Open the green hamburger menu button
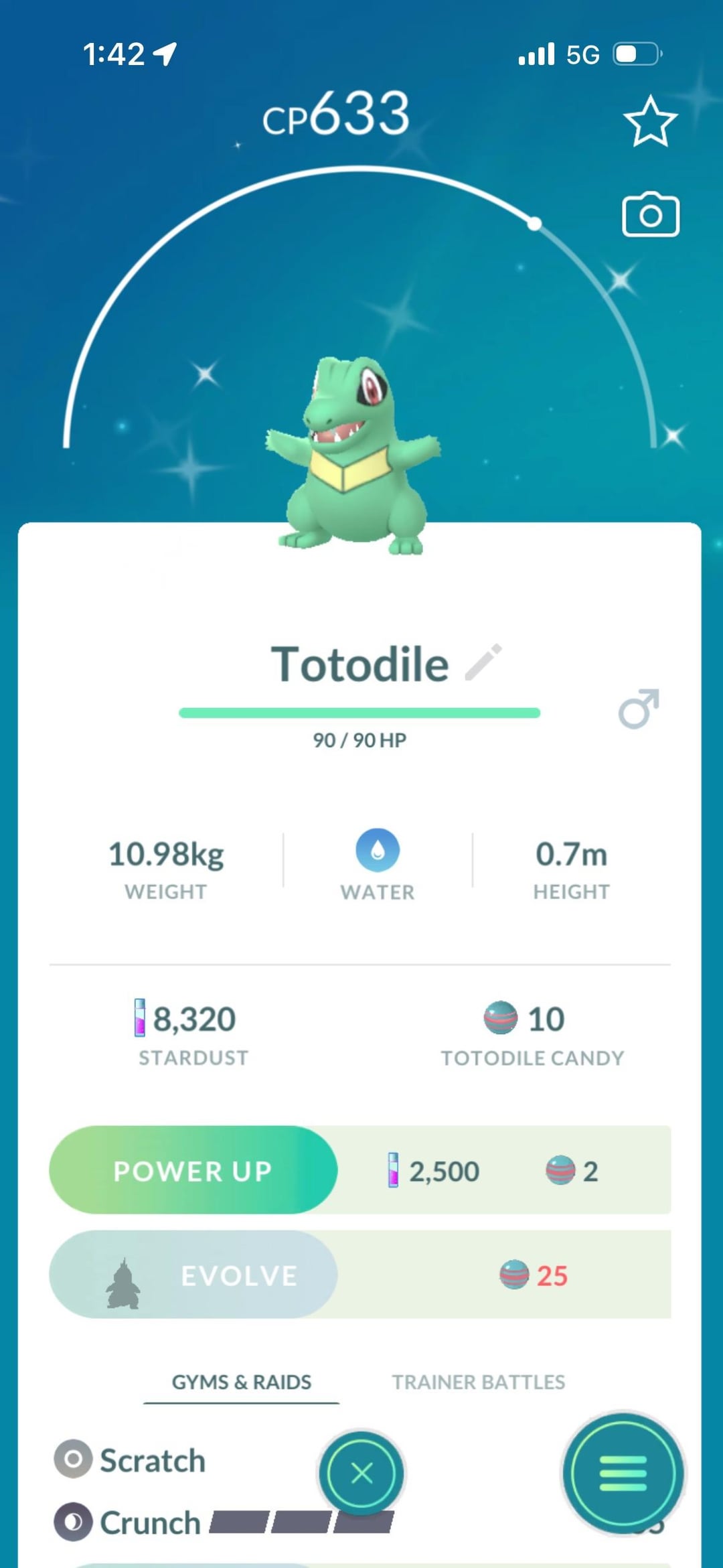This screenshot has height=1568, width=723. click(623, 1473)
